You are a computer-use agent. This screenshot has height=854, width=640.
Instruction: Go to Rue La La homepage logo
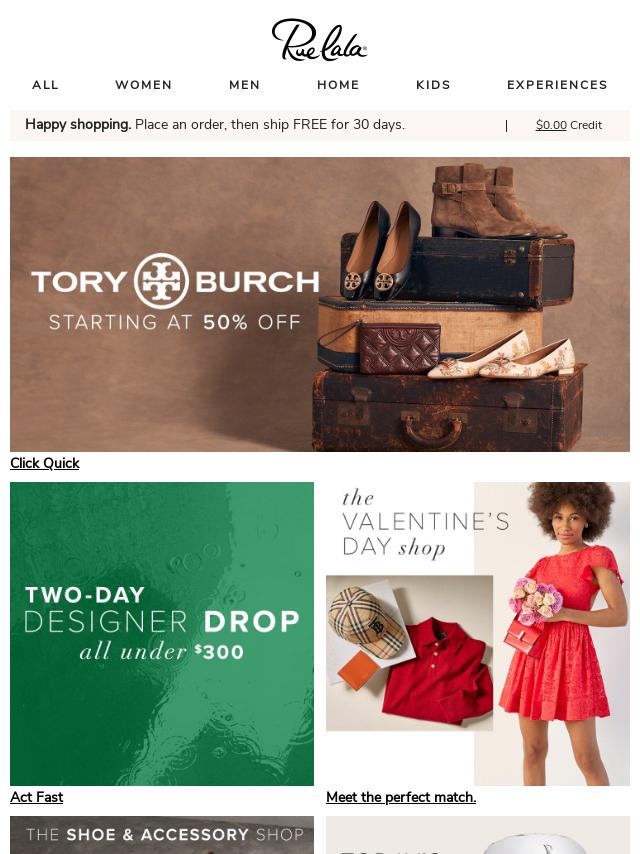(319, 40)
